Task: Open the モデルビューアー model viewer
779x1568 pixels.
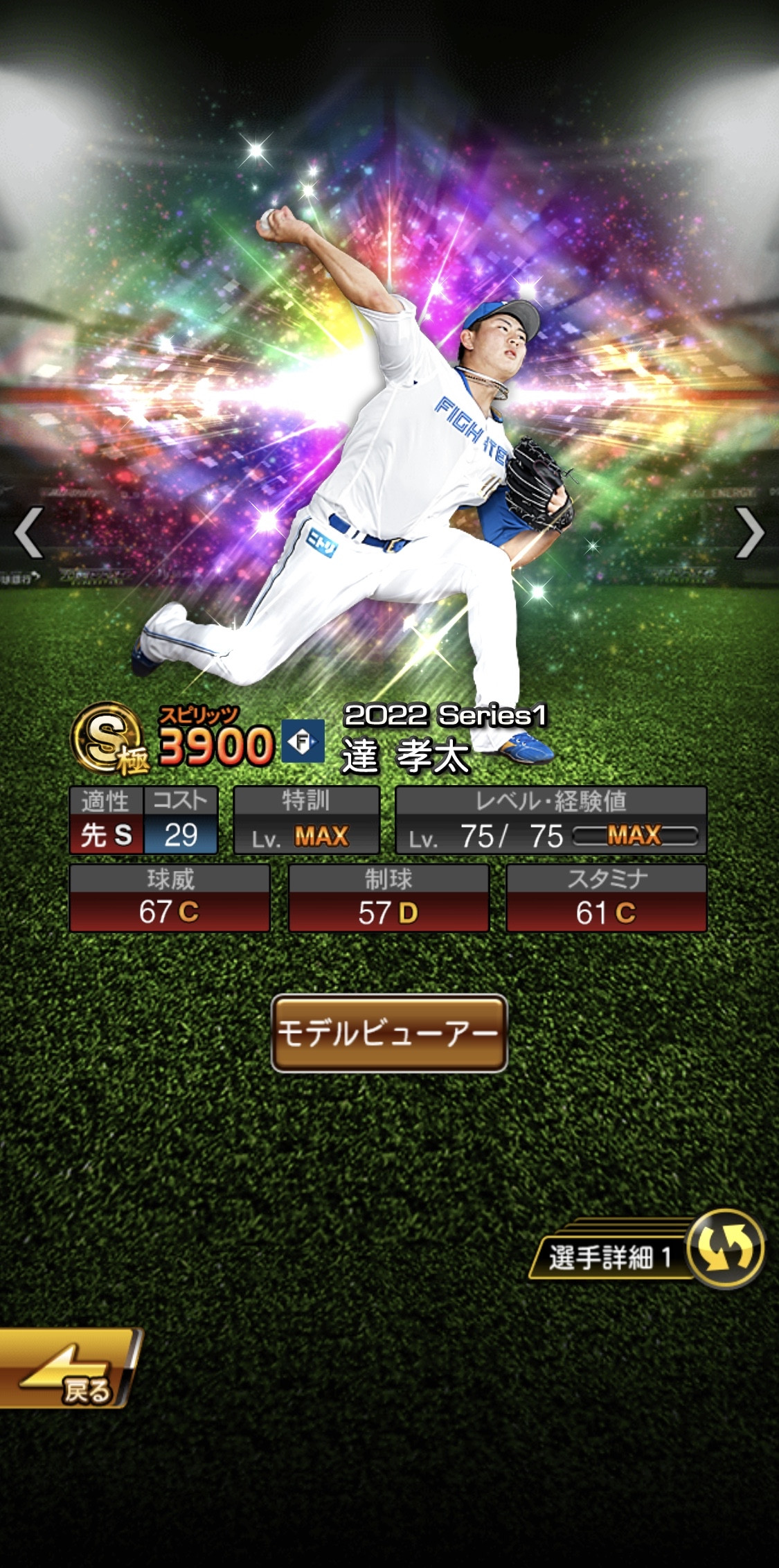Action: [389, 1033]
